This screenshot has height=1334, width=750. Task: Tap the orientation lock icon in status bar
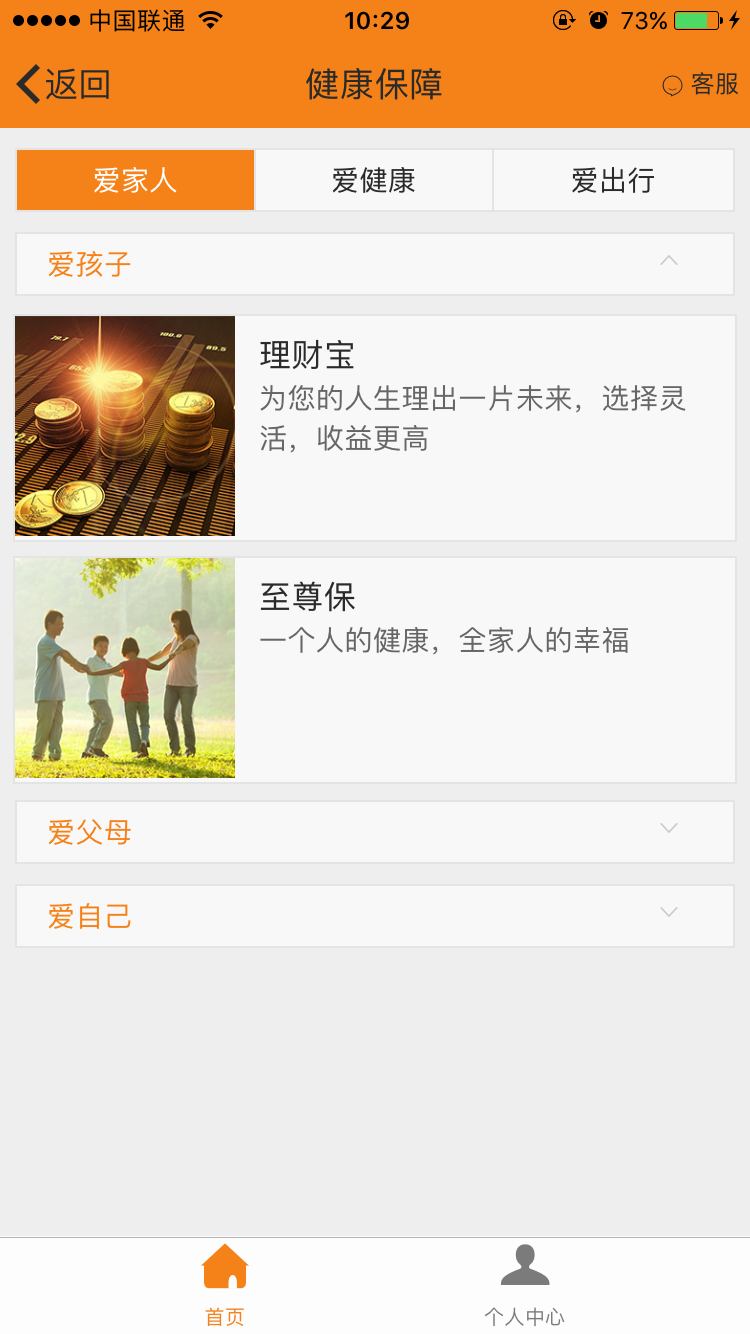[562, 19]
